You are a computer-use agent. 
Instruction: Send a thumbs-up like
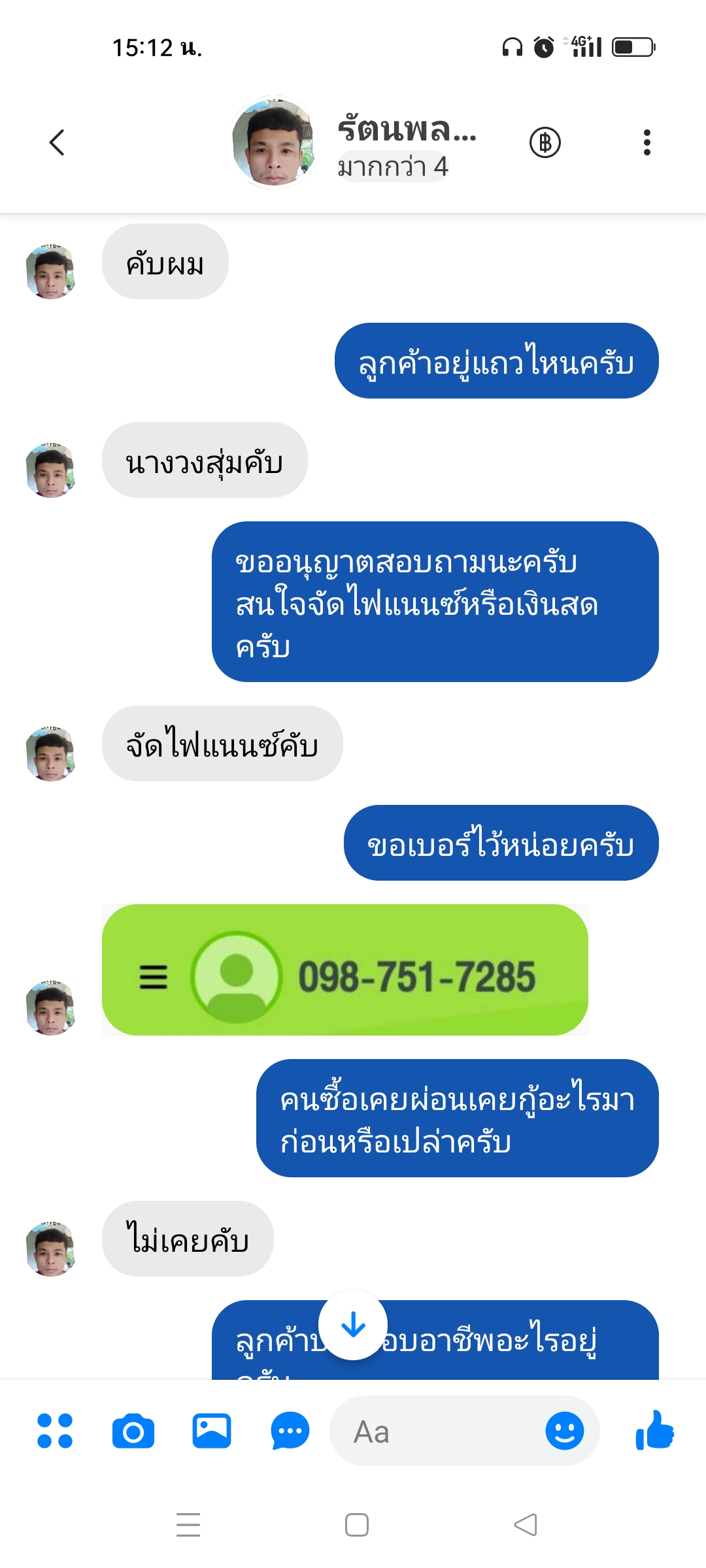pos(655,1431)
